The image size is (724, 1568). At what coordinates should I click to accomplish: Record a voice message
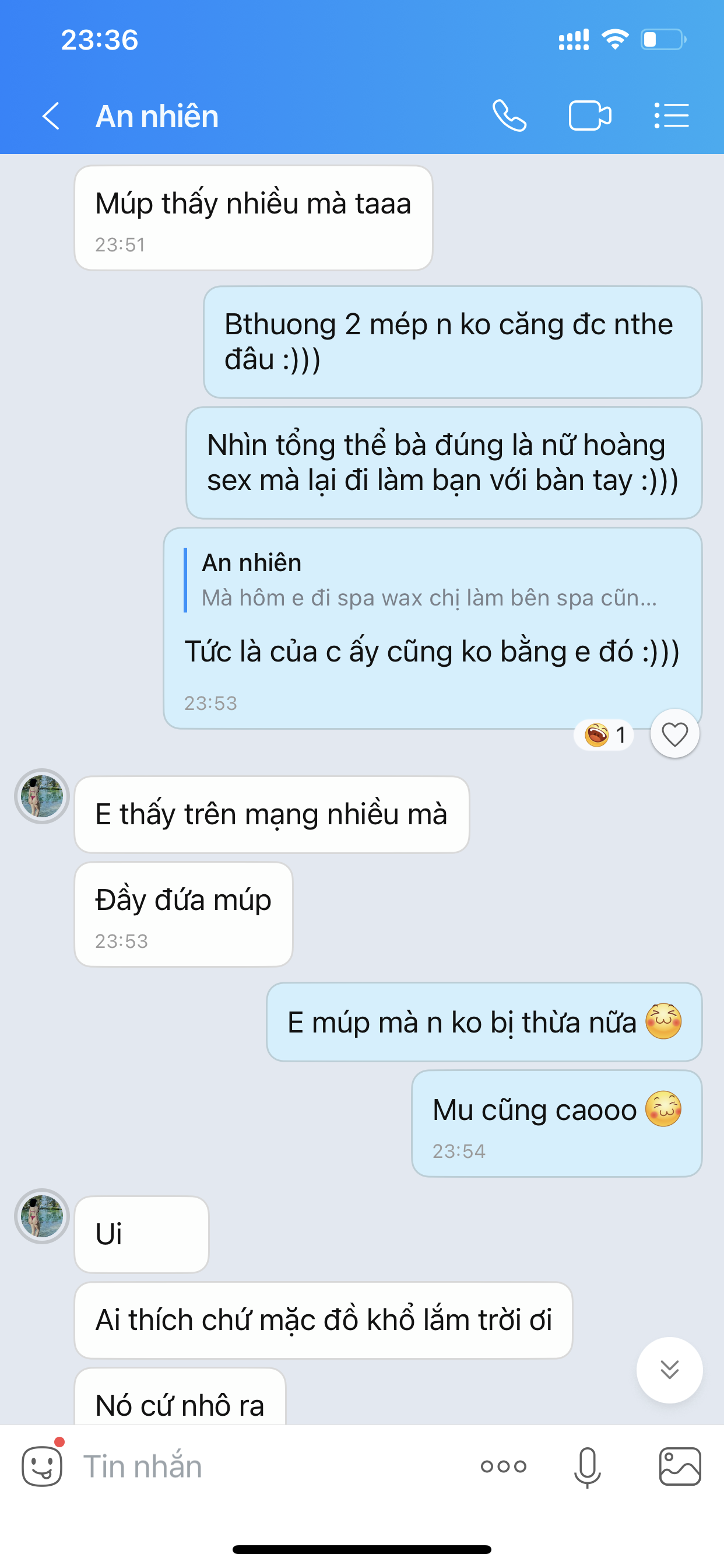coord(587,1467)
